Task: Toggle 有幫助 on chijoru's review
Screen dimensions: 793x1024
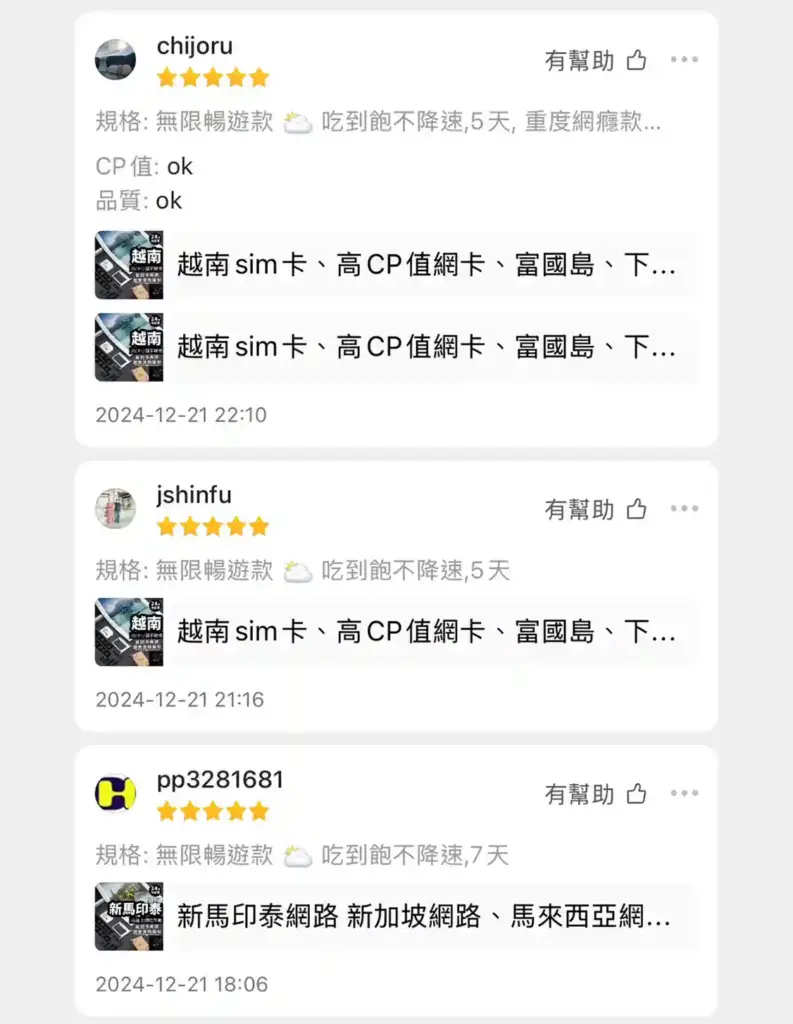Action: pyautogui.click(x=577, y=60)
